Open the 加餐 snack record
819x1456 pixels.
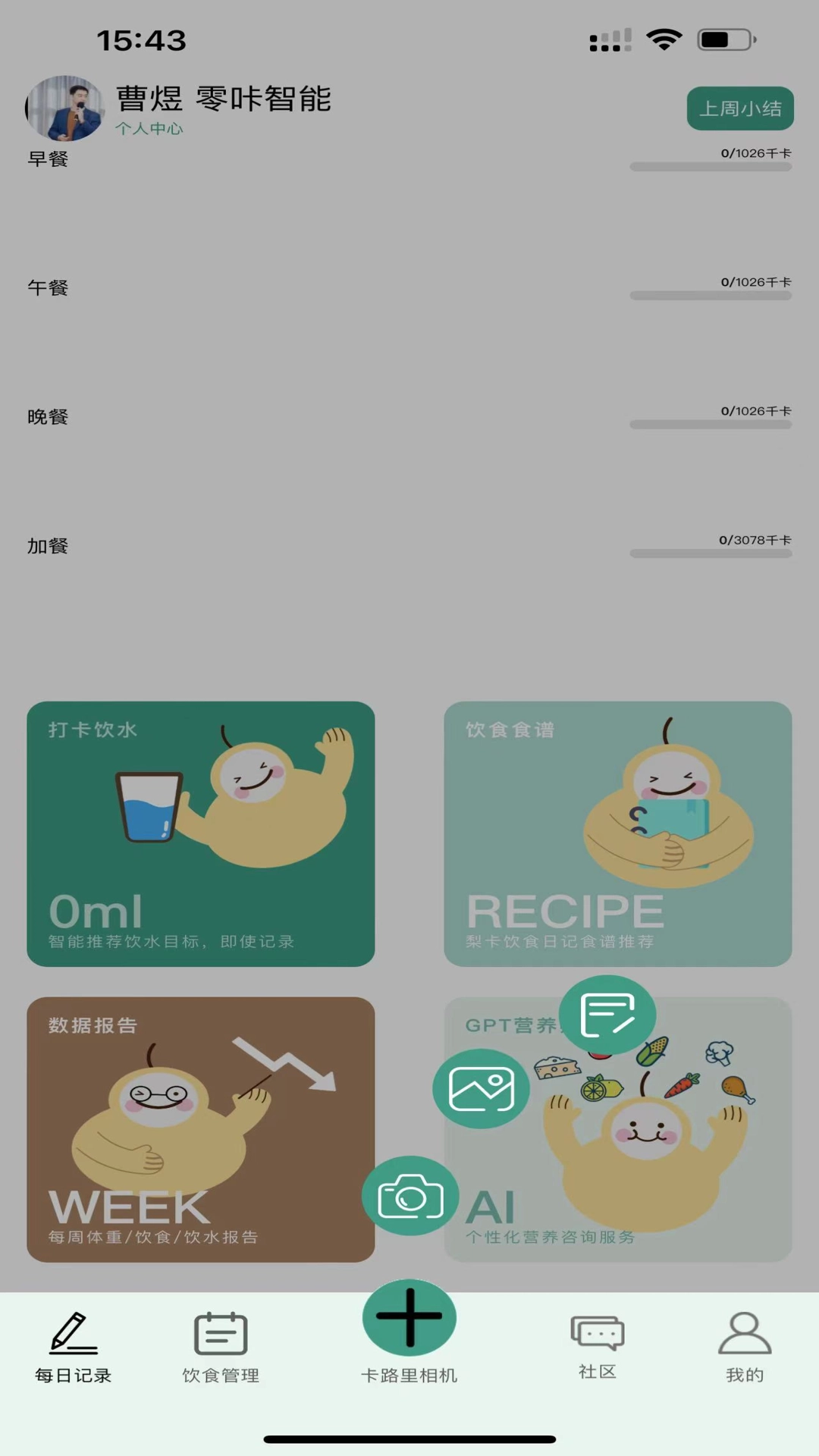click(48, 546)
